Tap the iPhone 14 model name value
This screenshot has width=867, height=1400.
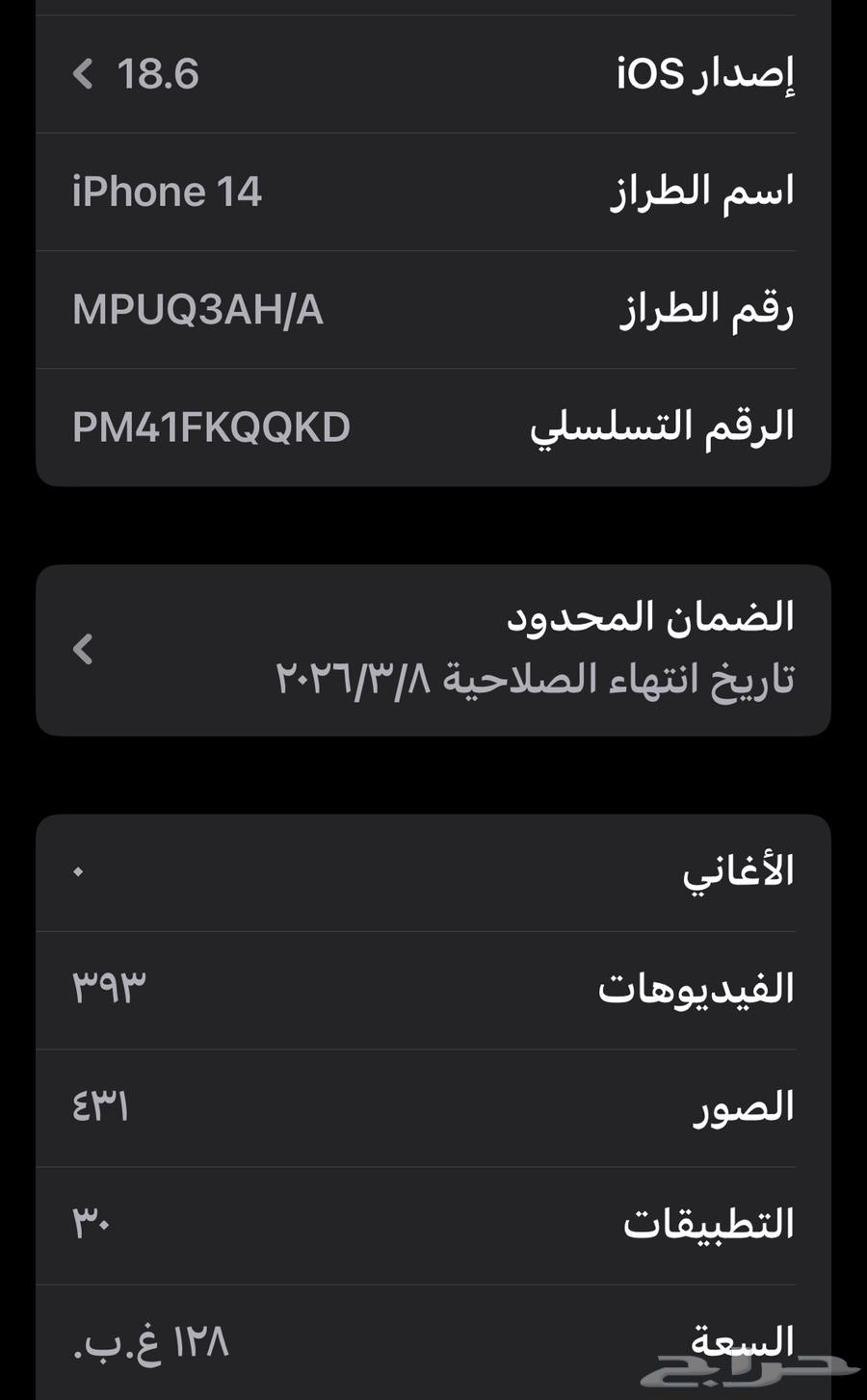click(168, 191)
